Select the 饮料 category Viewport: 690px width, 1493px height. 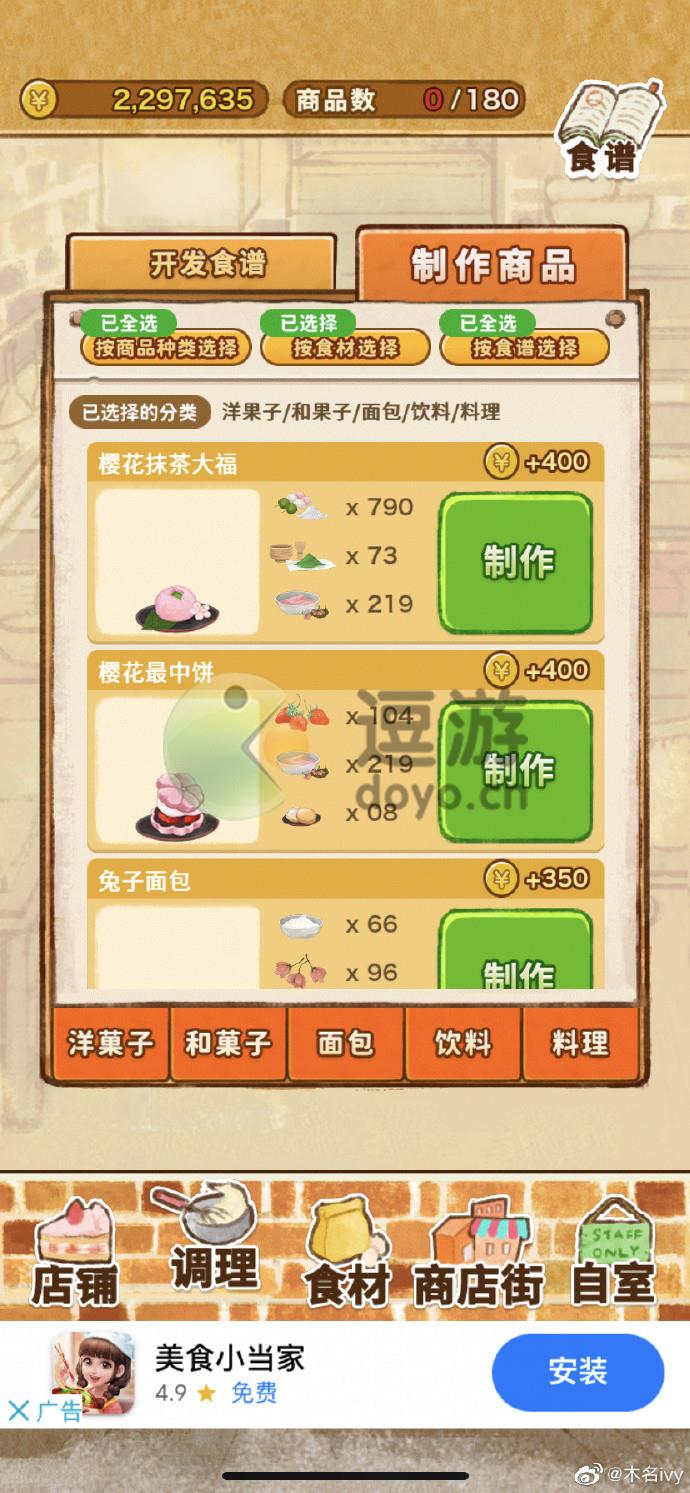tap(462, 1044)
